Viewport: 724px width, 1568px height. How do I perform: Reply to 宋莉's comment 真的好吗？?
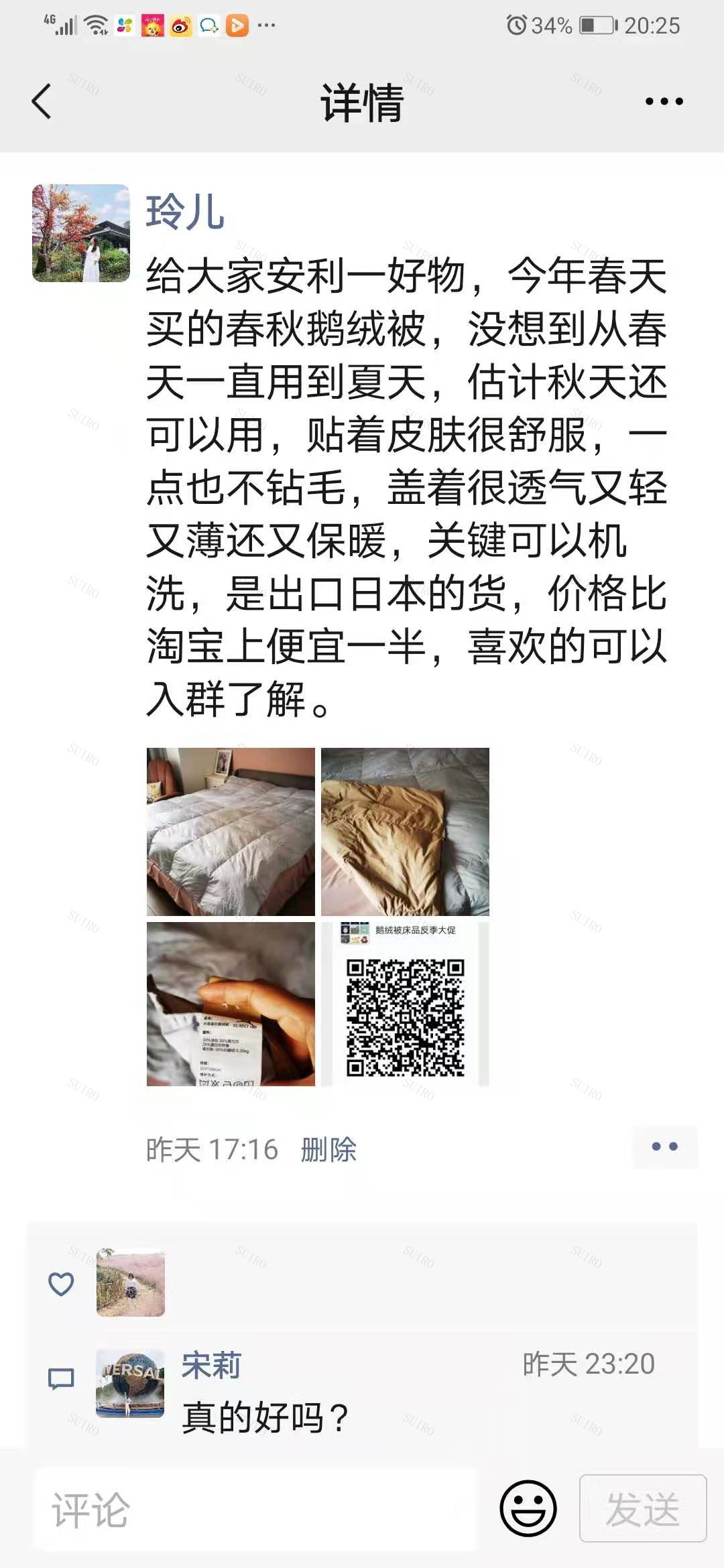tap(265, 1418)
